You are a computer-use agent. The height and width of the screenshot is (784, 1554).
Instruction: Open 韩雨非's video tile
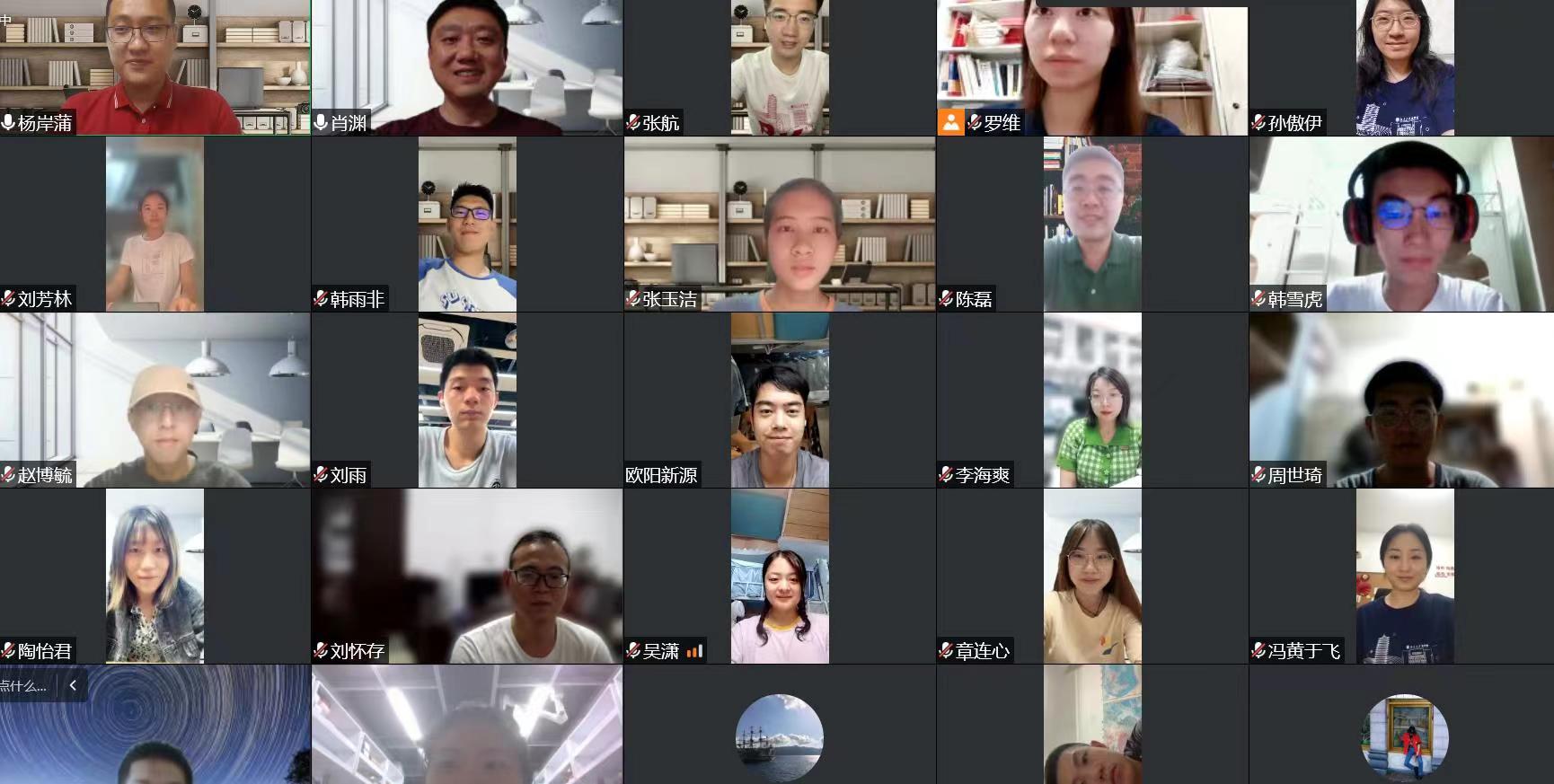pos(467,225)
